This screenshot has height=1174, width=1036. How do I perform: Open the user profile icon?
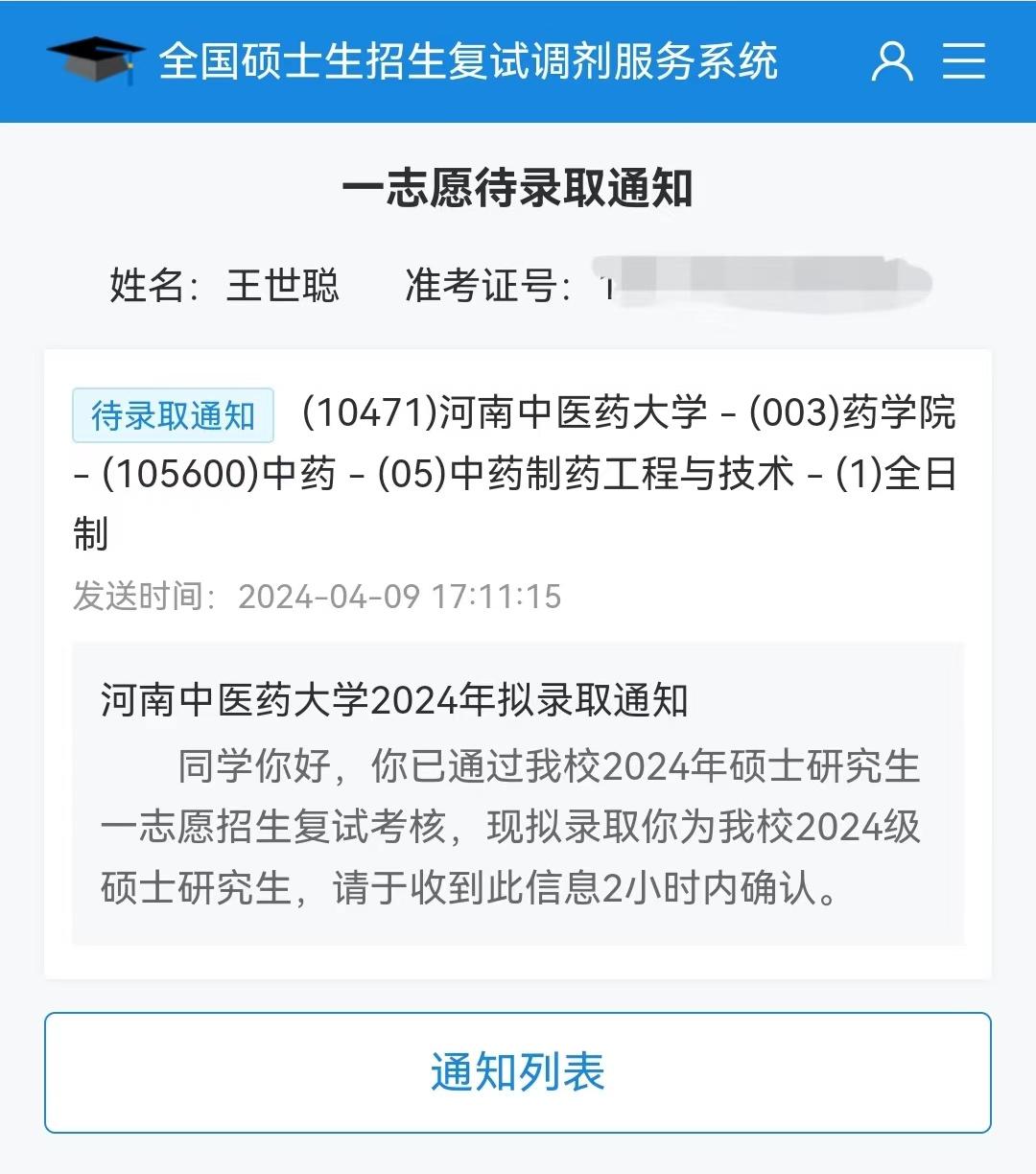tap(891, 61)
